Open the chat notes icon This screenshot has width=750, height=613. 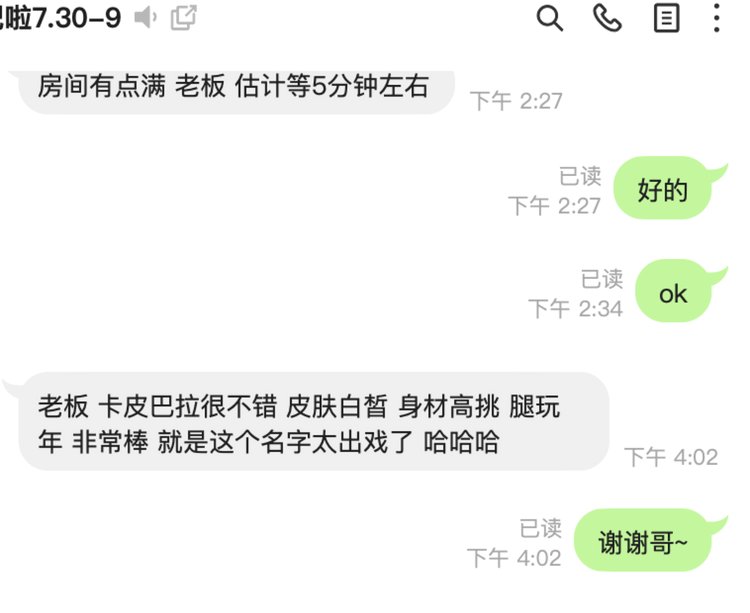pyautogui.click(x=666, y=18)
